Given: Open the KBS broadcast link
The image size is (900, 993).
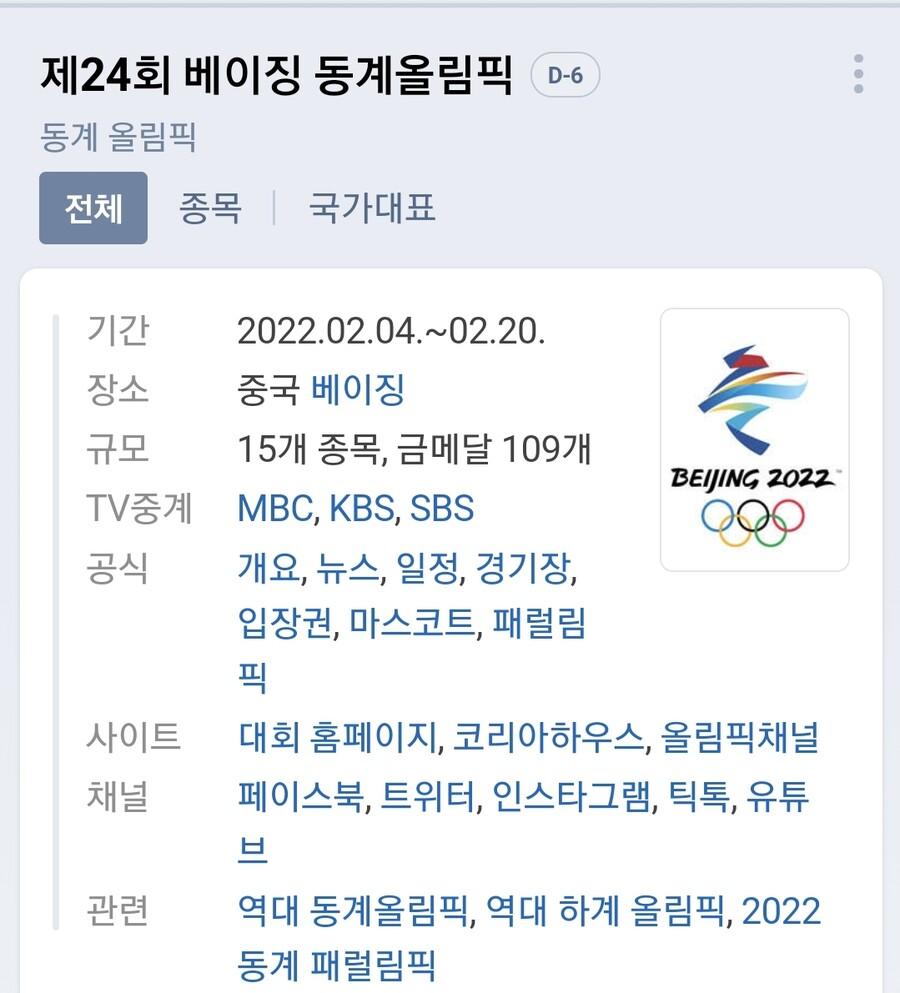Looking at the screenshot, I should 363,508.
